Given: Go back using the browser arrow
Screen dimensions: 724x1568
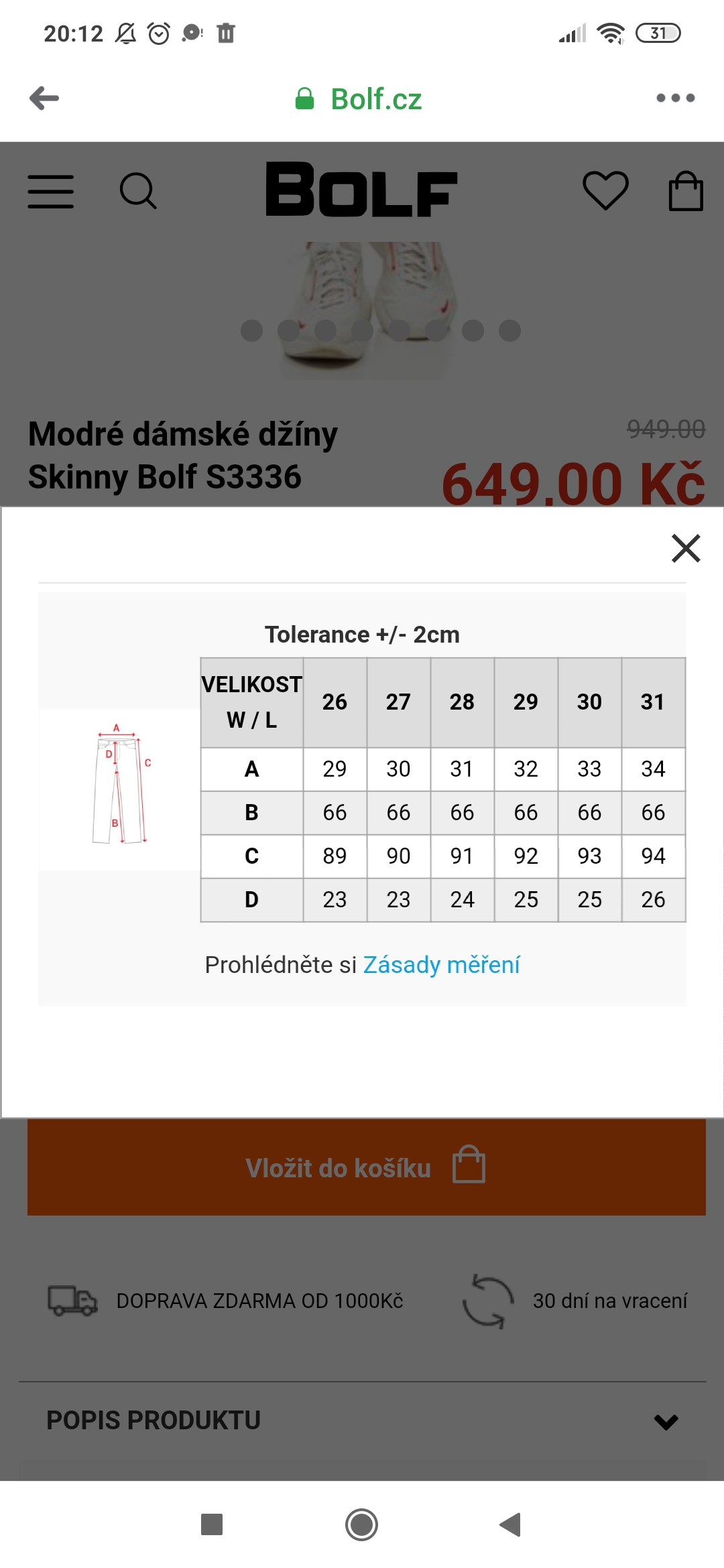Looking at the screenshot, I should click(x=44, y=99).
